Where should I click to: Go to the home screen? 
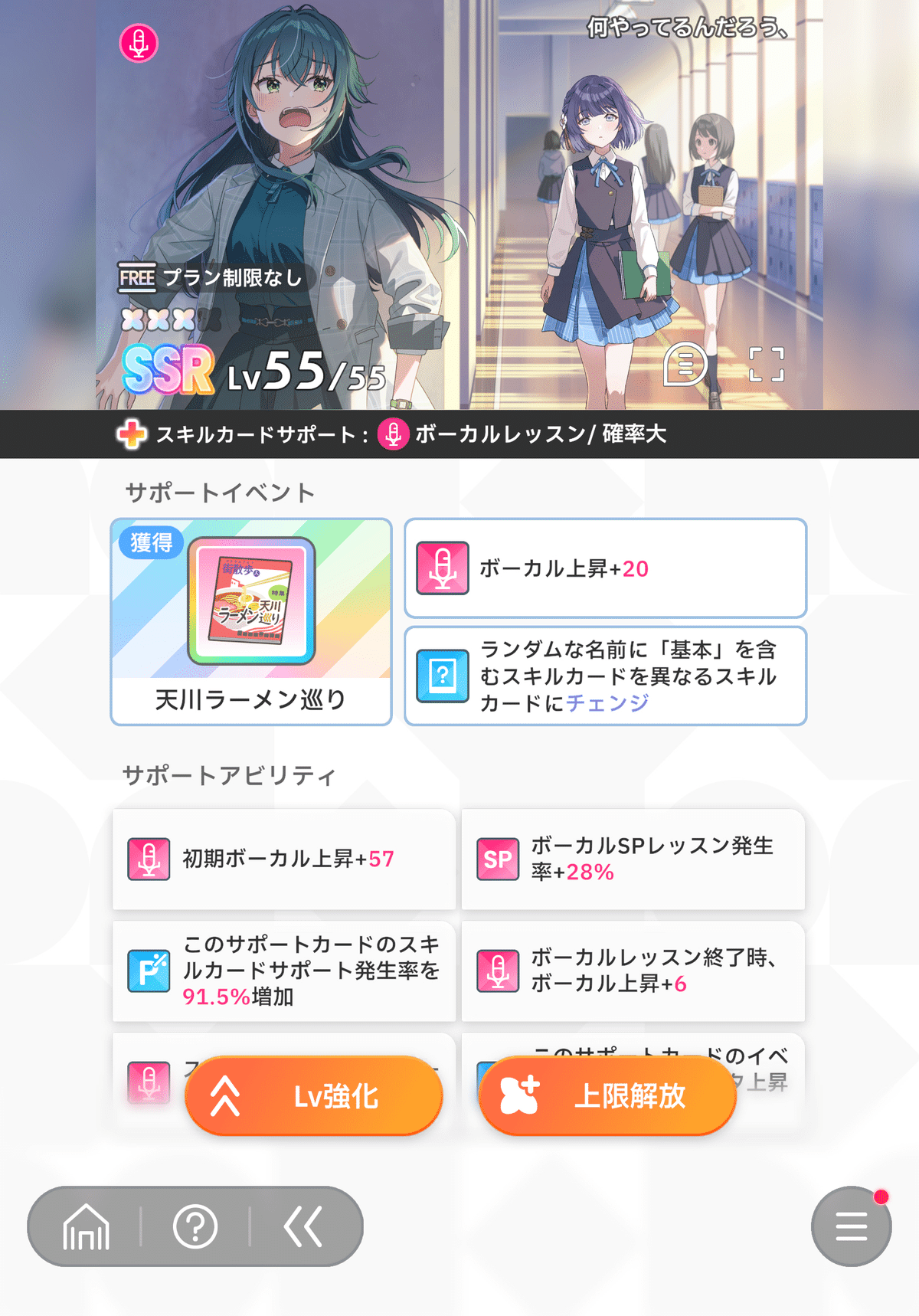[x=86, y=1226]
